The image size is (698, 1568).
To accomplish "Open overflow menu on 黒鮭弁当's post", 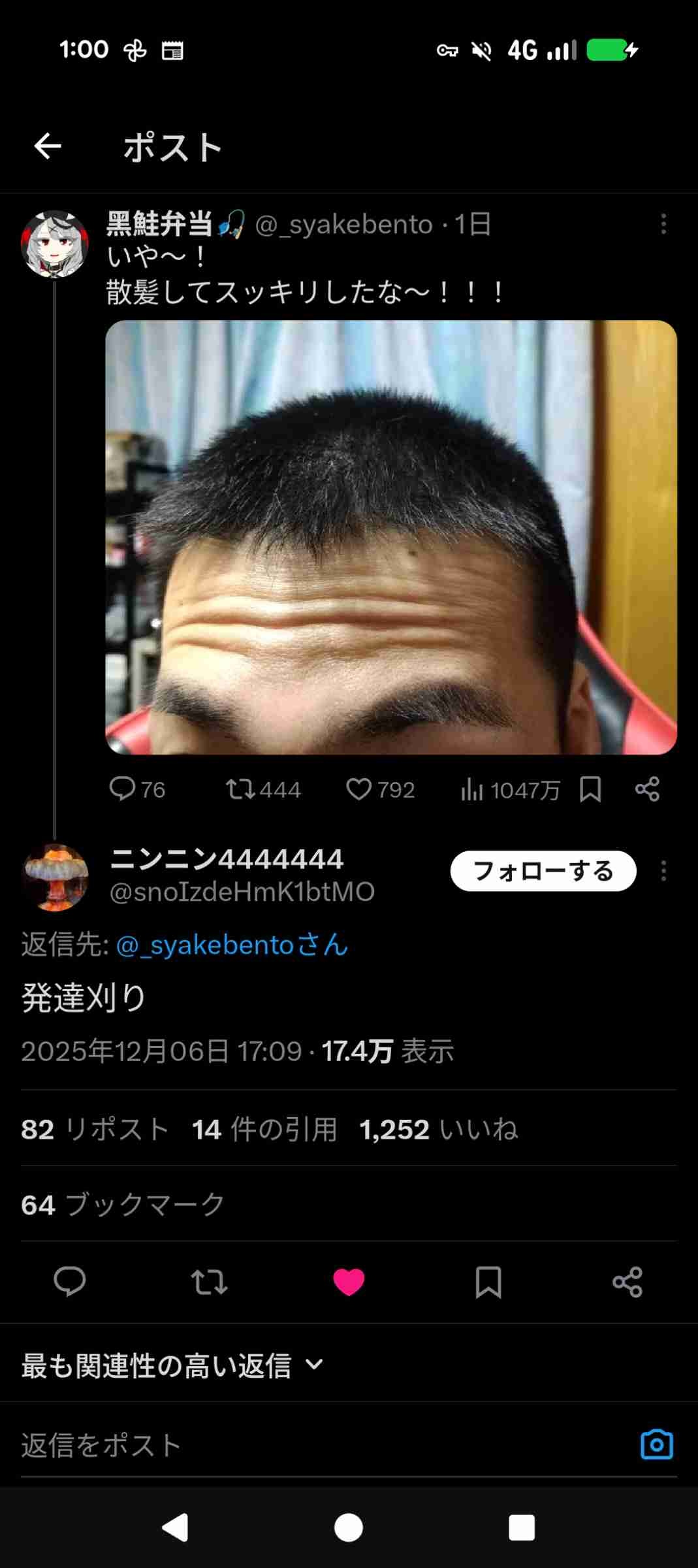I will point(663,224).
